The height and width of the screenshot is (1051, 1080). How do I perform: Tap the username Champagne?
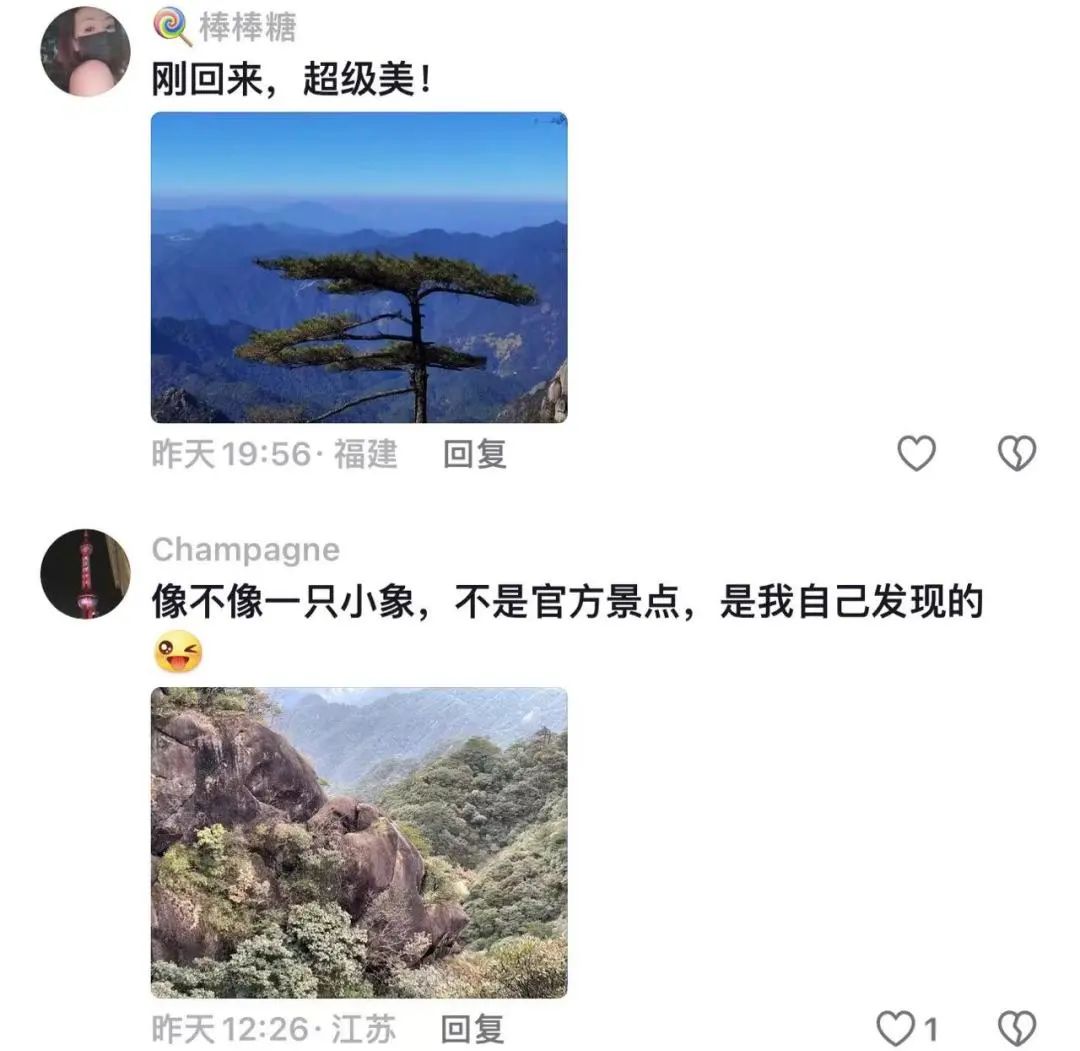click(x=245, y=550)
